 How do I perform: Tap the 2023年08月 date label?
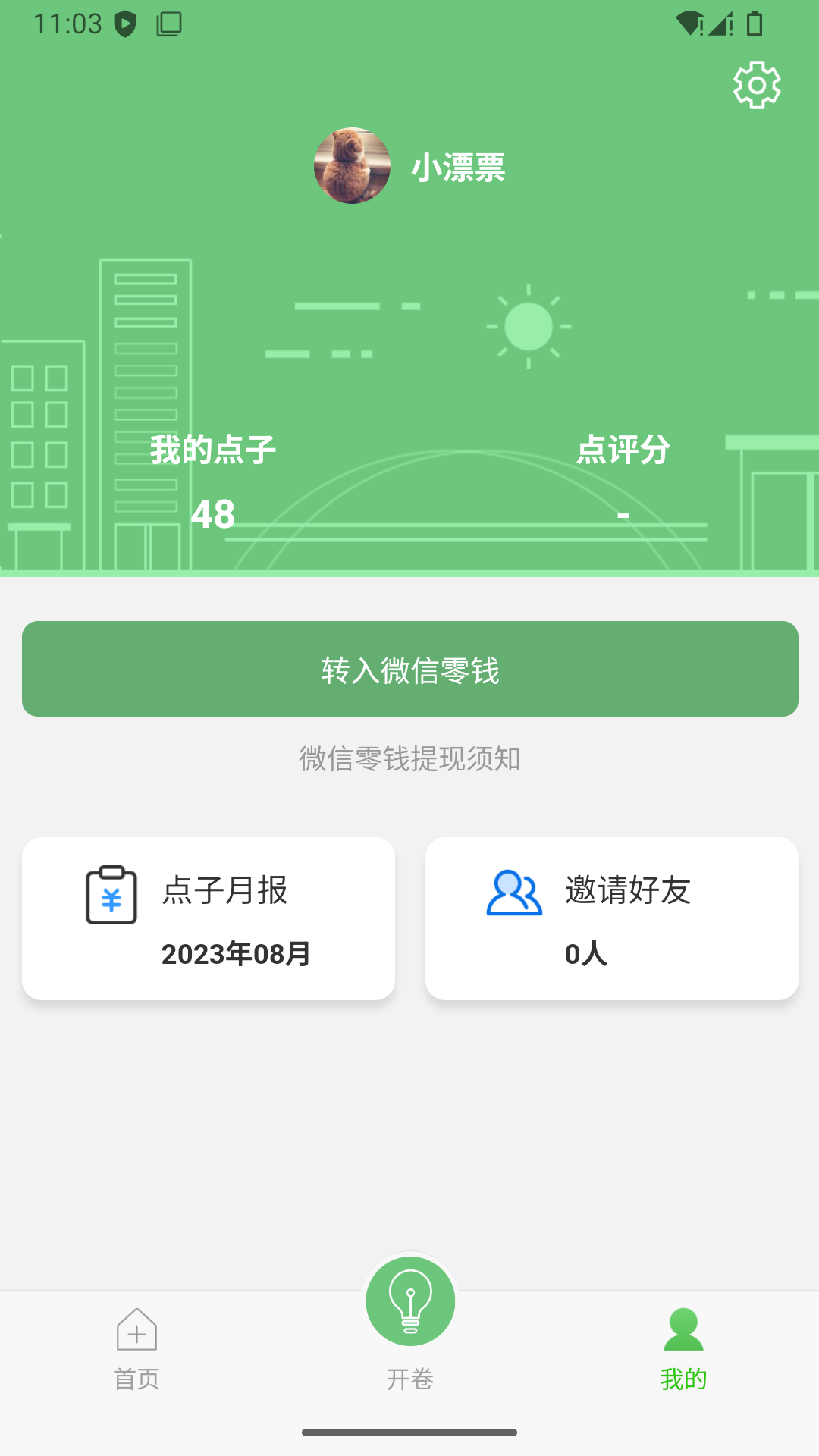tap(235, 955)
